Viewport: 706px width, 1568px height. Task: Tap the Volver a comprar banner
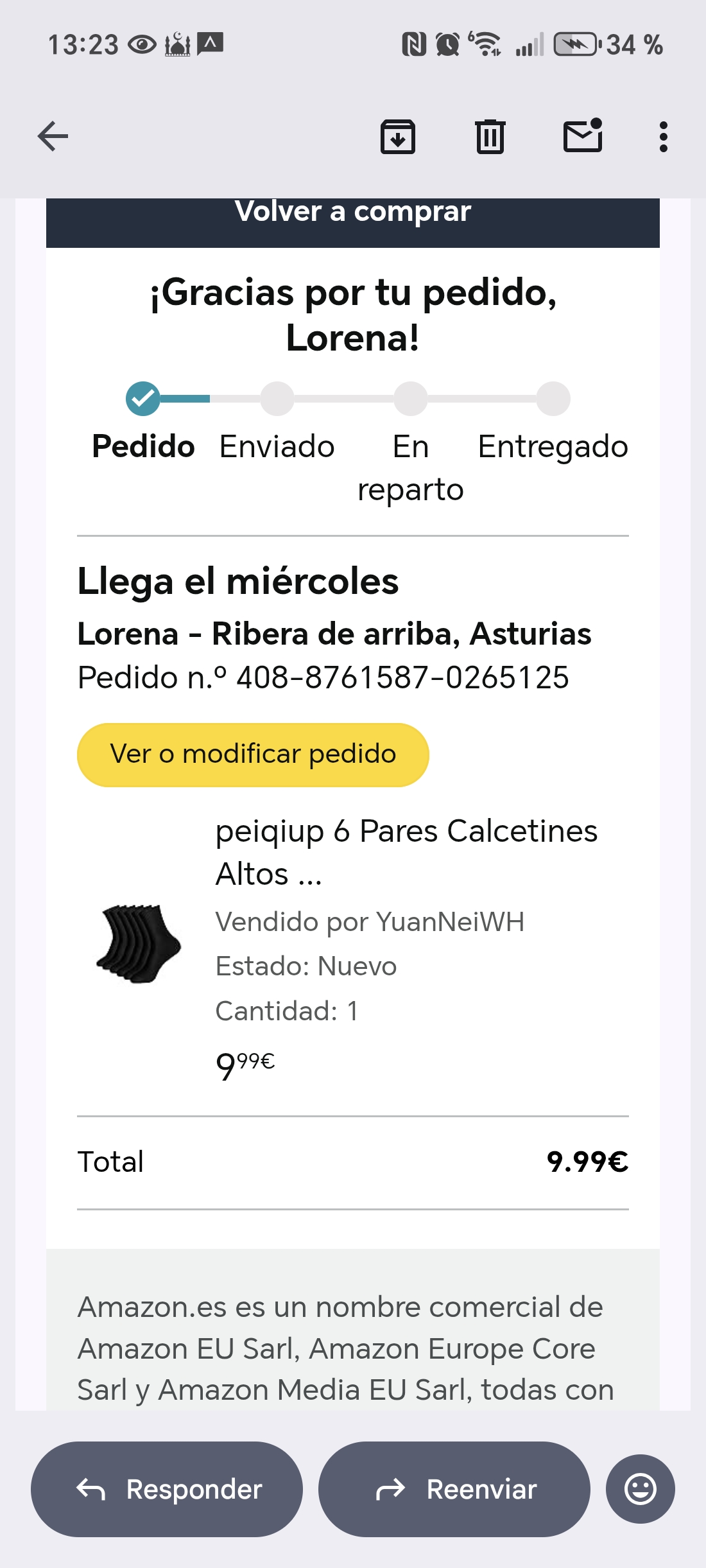[353, 218]
